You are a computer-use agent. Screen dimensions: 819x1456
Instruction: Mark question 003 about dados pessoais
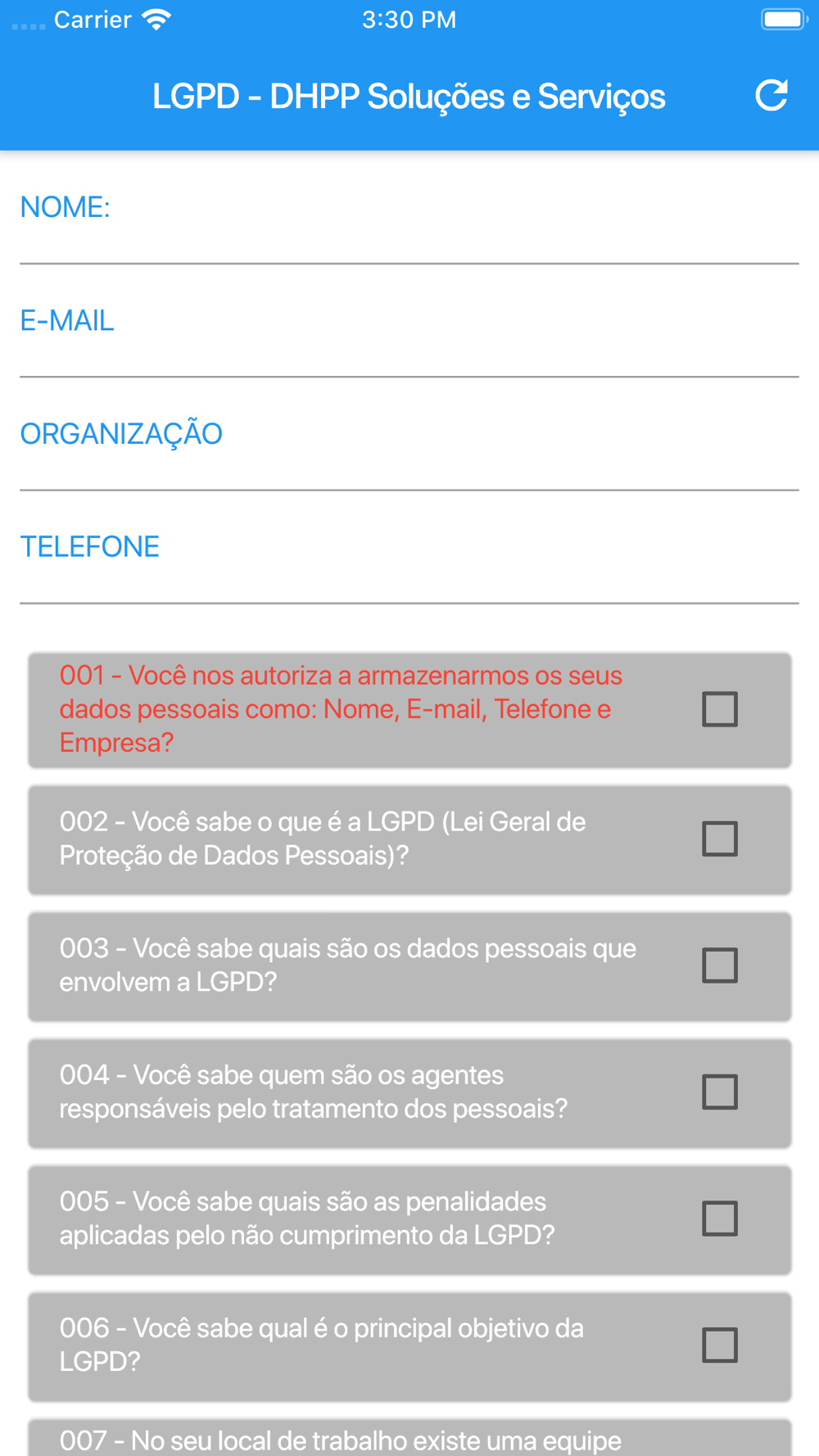(x=720, y=965)
